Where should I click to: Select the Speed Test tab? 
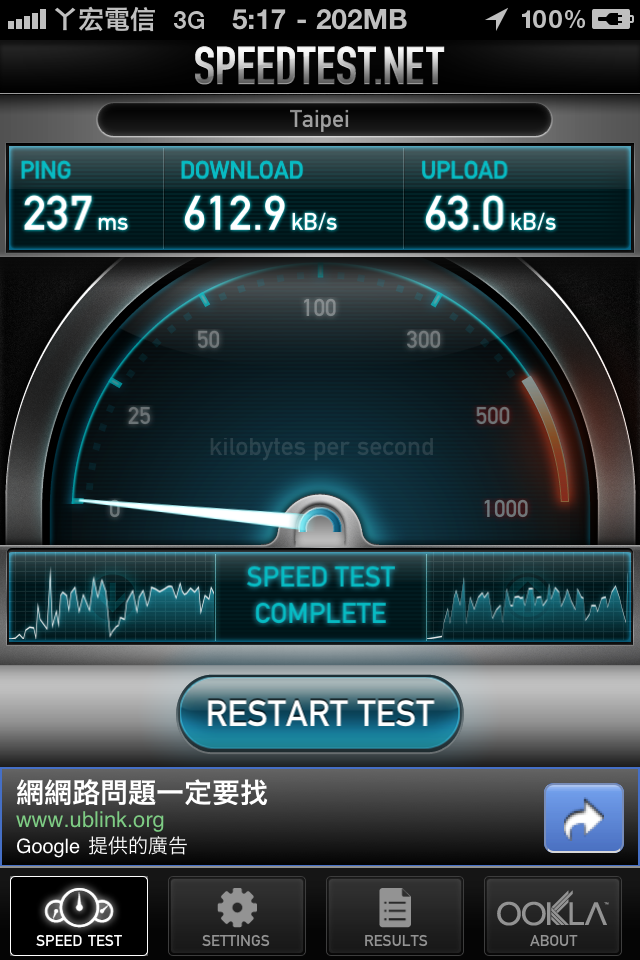coord(79,916)
